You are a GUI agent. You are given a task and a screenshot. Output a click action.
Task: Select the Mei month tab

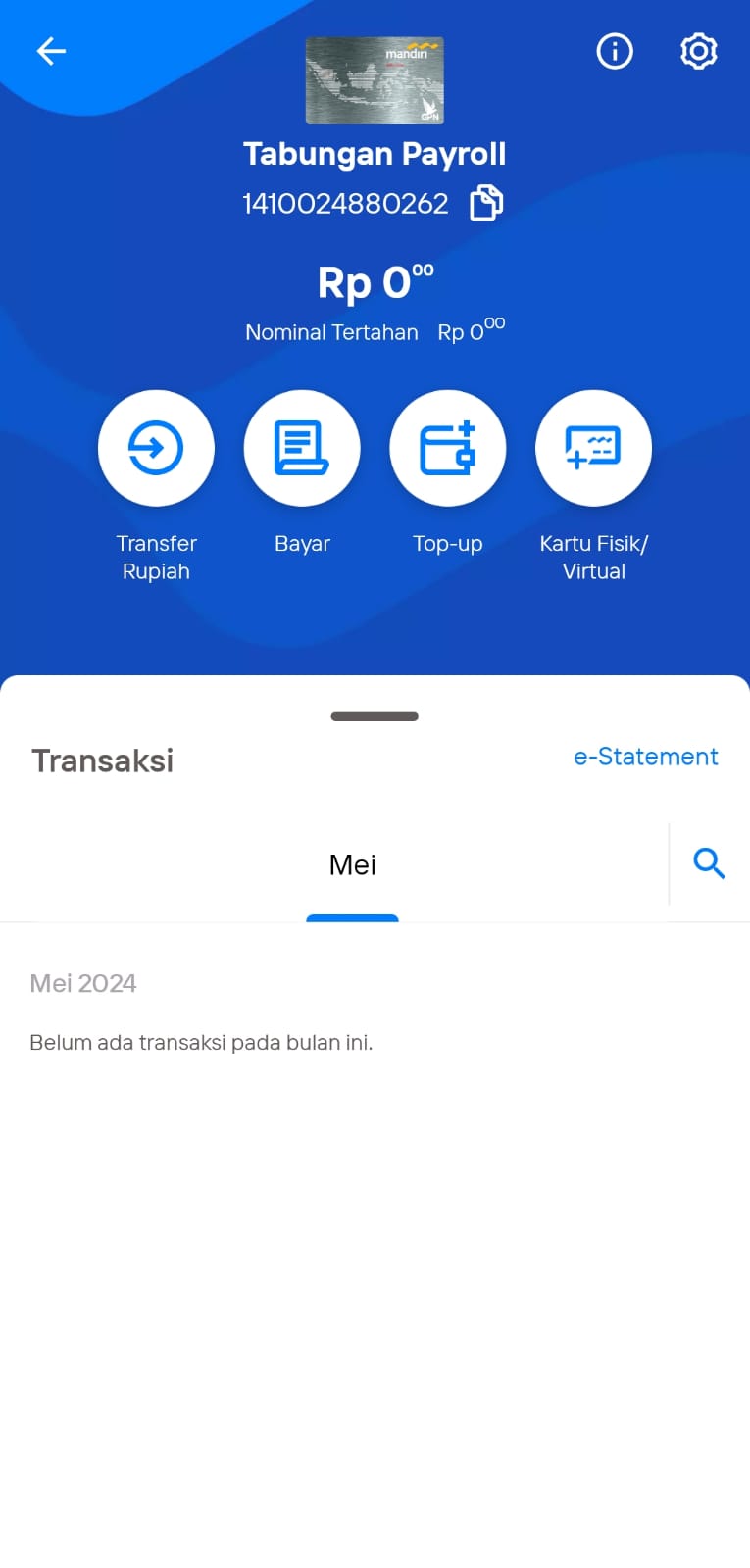(x=352, y=865)
